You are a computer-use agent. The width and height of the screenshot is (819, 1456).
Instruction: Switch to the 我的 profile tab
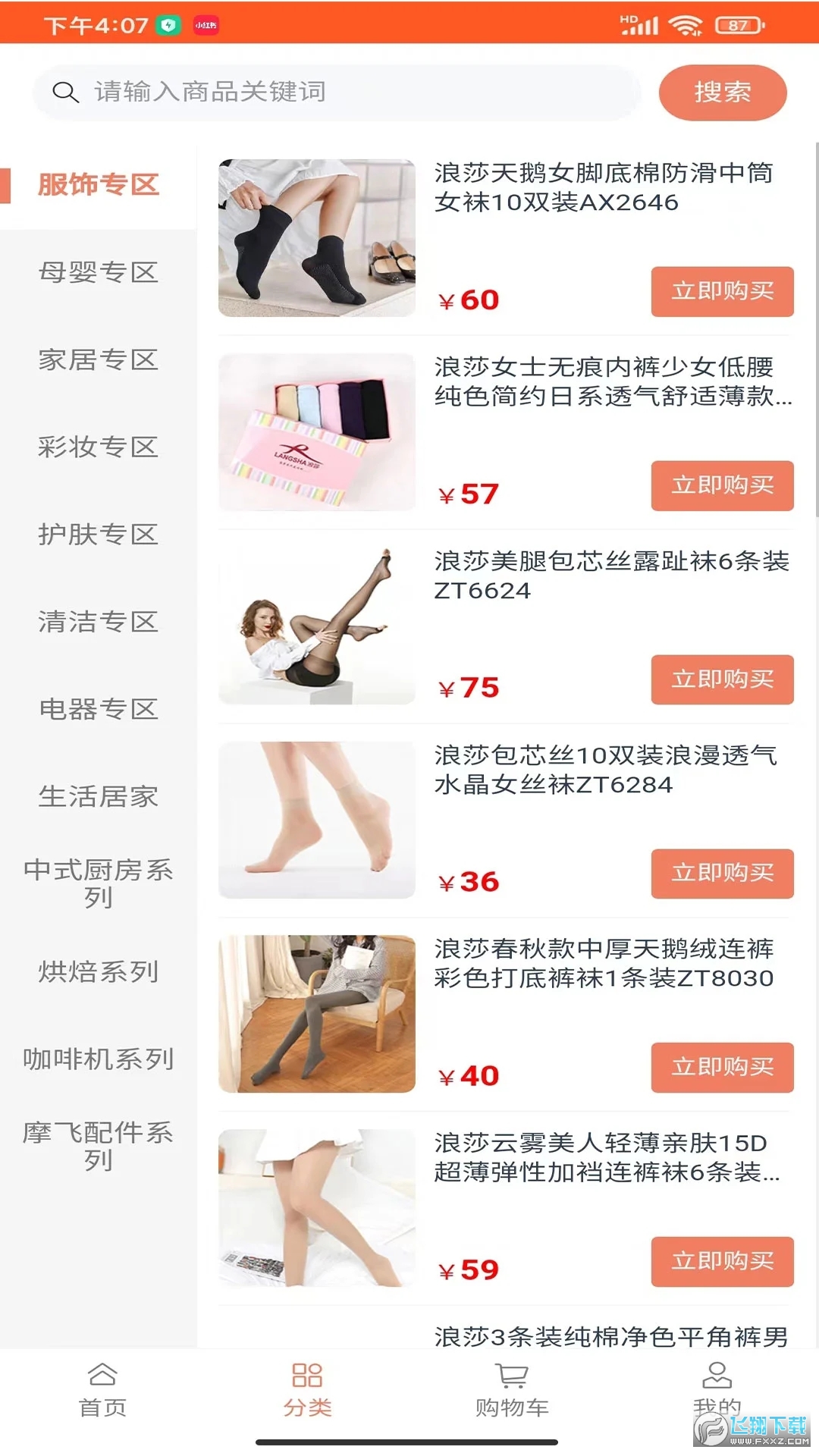pos(717,1390)
